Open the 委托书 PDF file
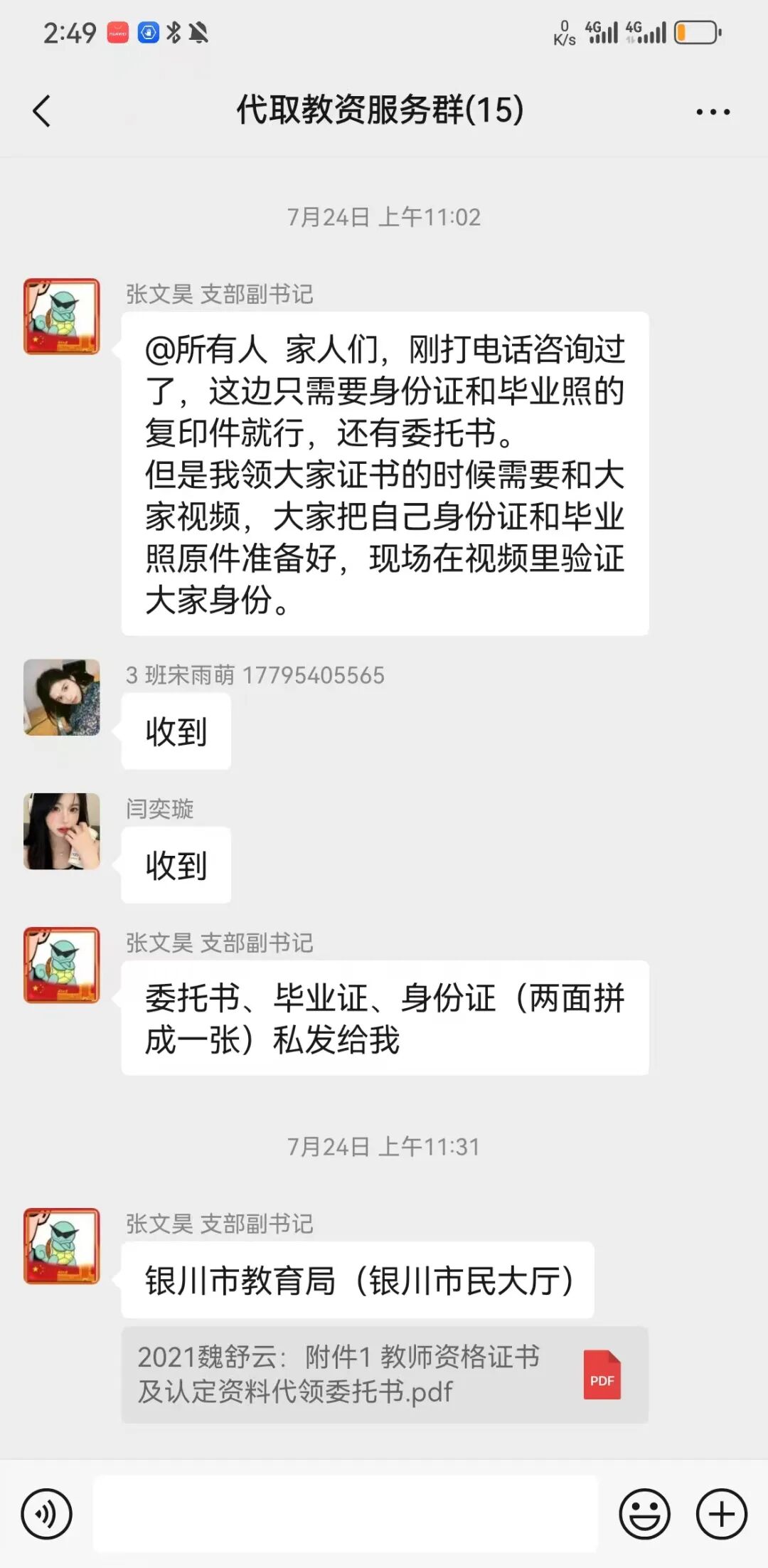 pos(385,1374)
